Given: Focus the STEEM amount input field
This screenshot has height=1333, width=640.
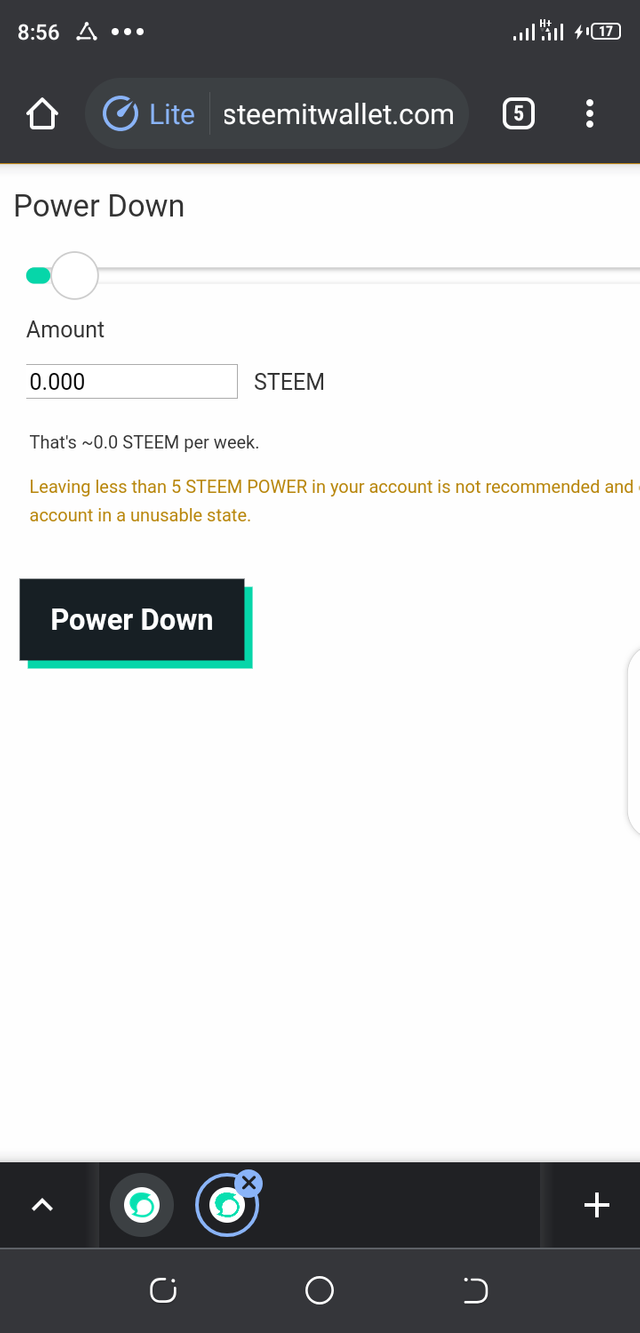Looking at the screenshot, I should tap(132, 381).
